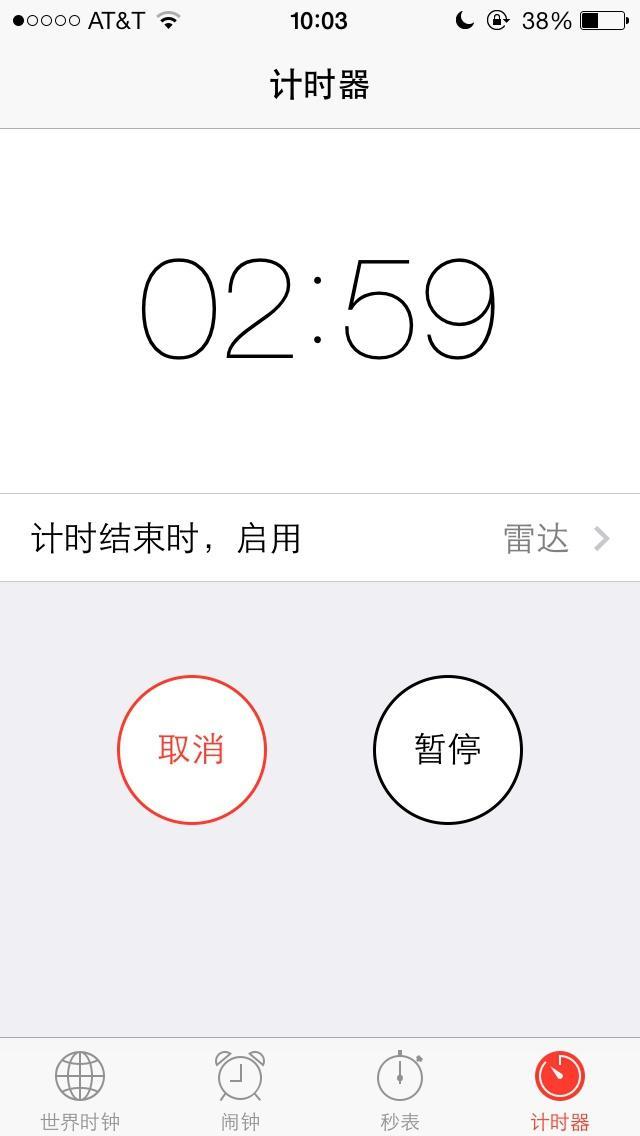640x1136 pixels.
Task: Select the 计时器 tab
Action: (x=560, y=1089)
